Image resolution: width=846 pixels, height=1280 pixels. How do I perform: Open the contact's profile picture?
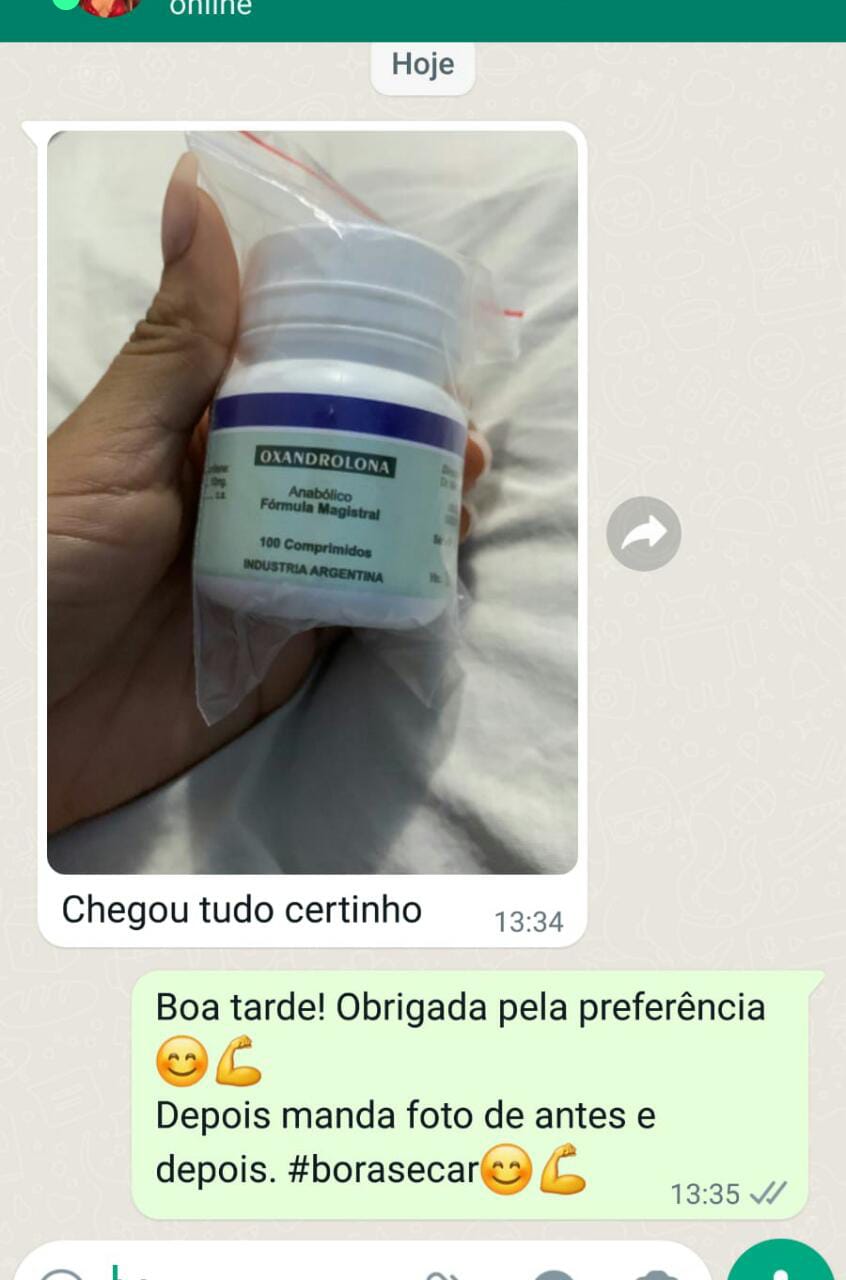coord(110,6)
